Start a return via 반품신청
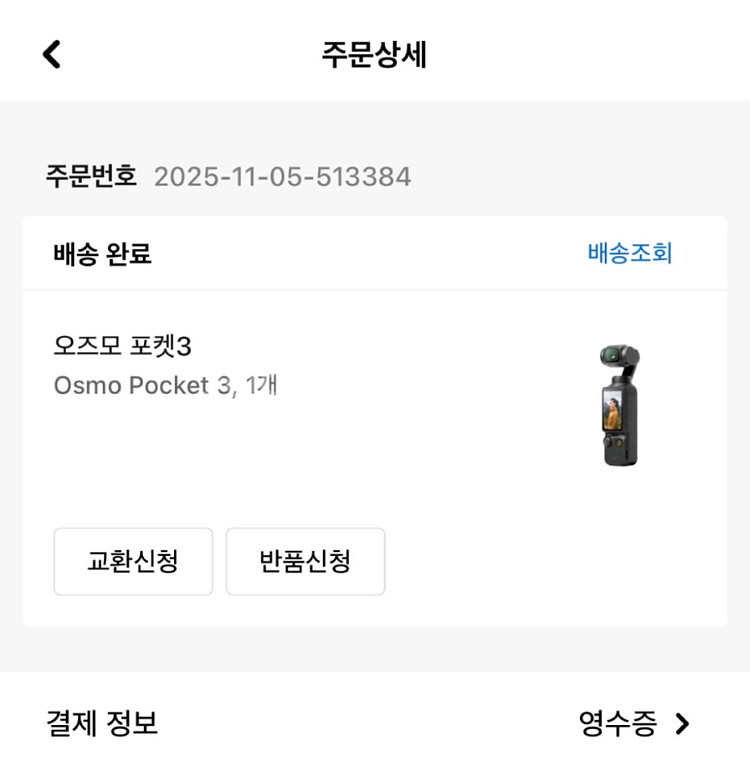Viewport: 750px width, 766px height. point(305,562)
